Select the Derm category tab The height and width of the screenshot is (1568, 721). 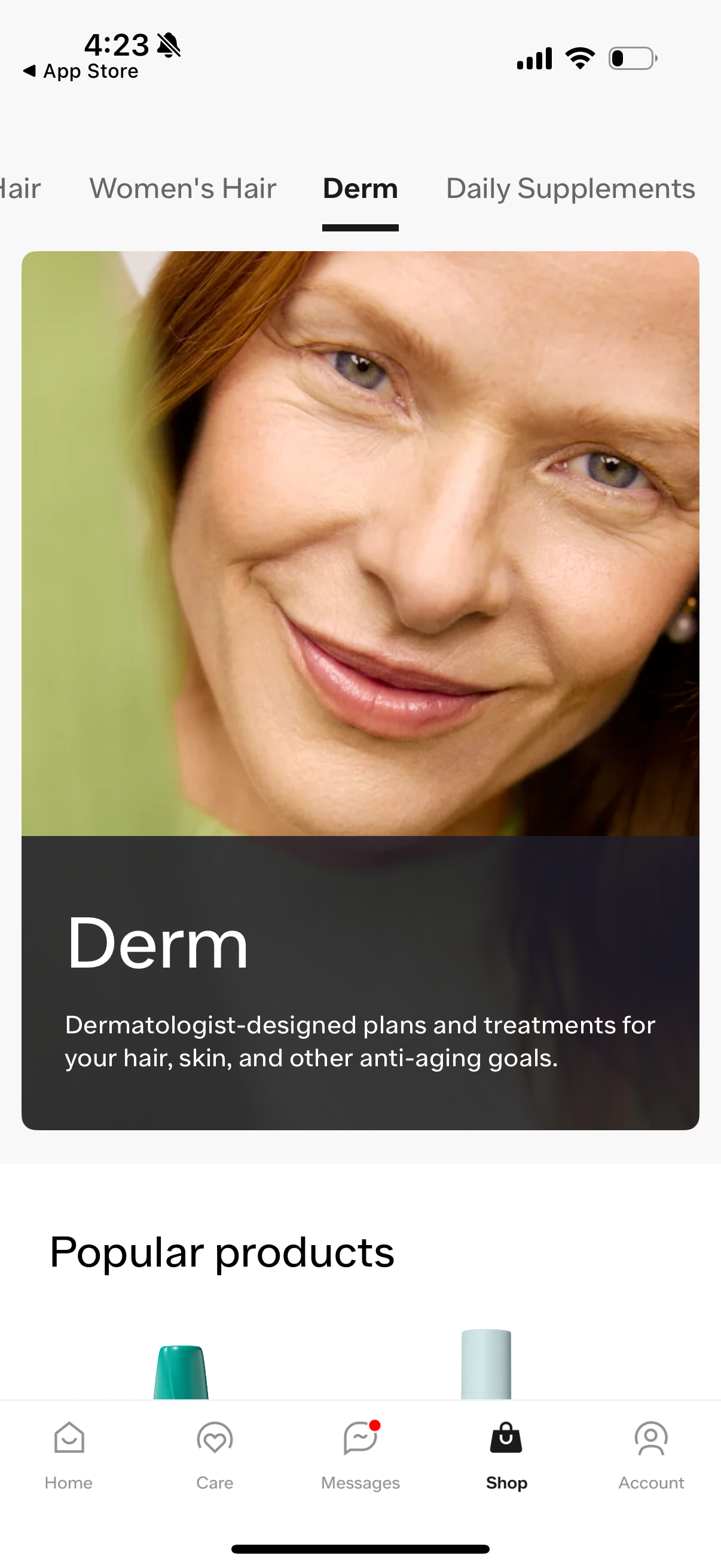pyautogui.click(x=360, y=189)
